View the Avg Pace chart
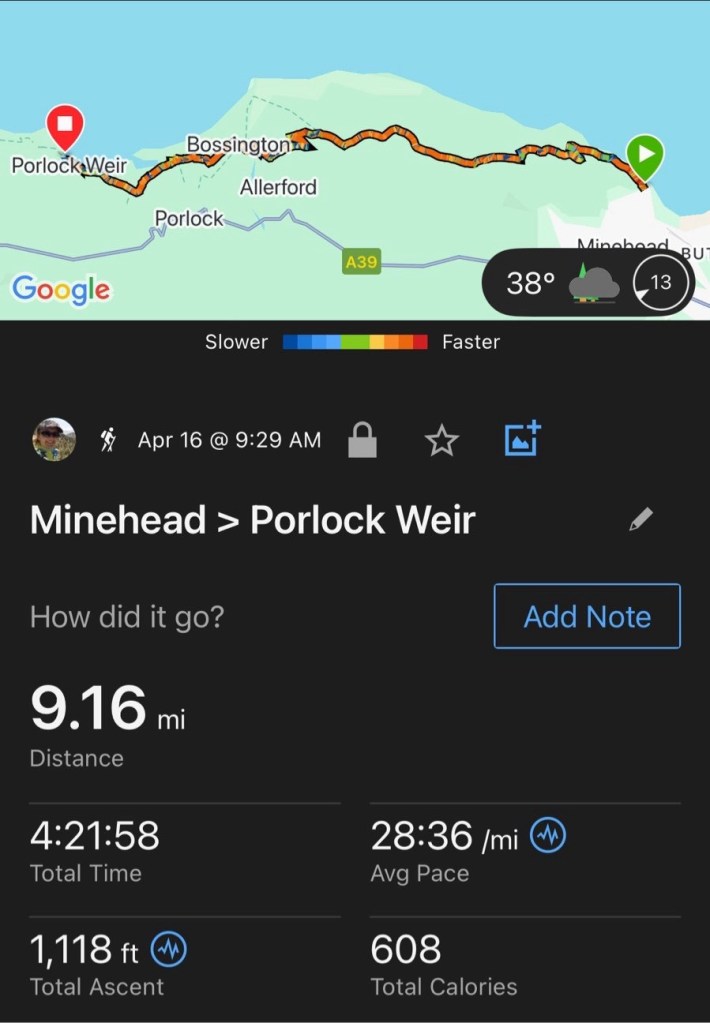This screenshot has width=710, height=1023. click(x=547, y=836)
